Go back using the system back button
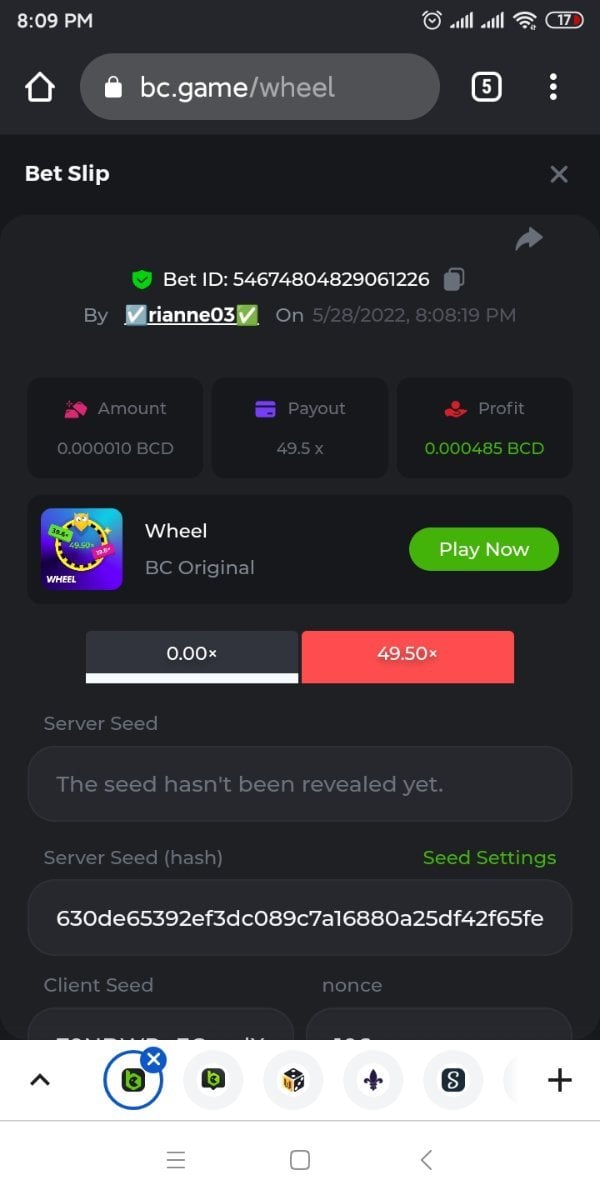This screenshot has width=600, height=1200. click(x=426, y=1160)
